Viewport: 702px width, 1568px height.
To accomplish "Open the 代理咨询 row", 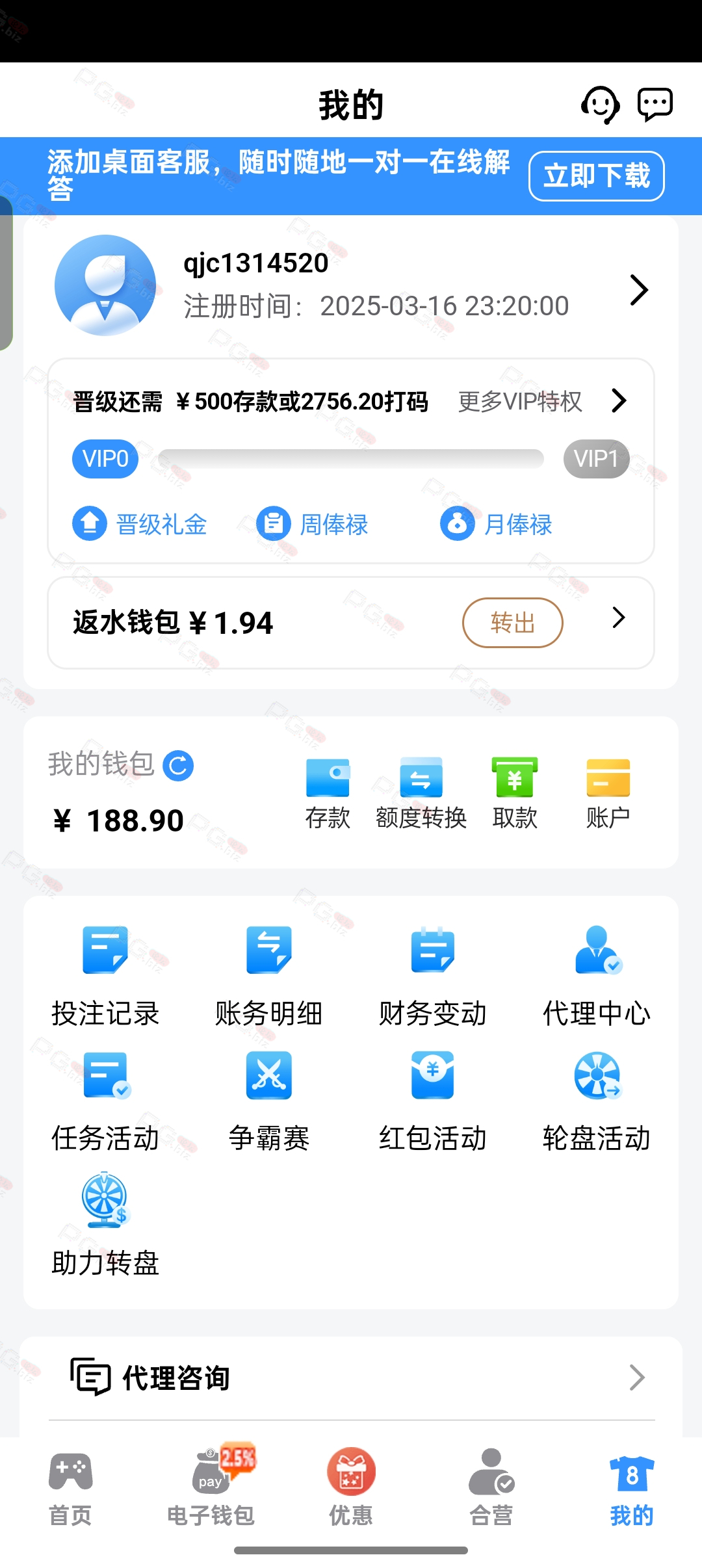I will (351, 1378).
